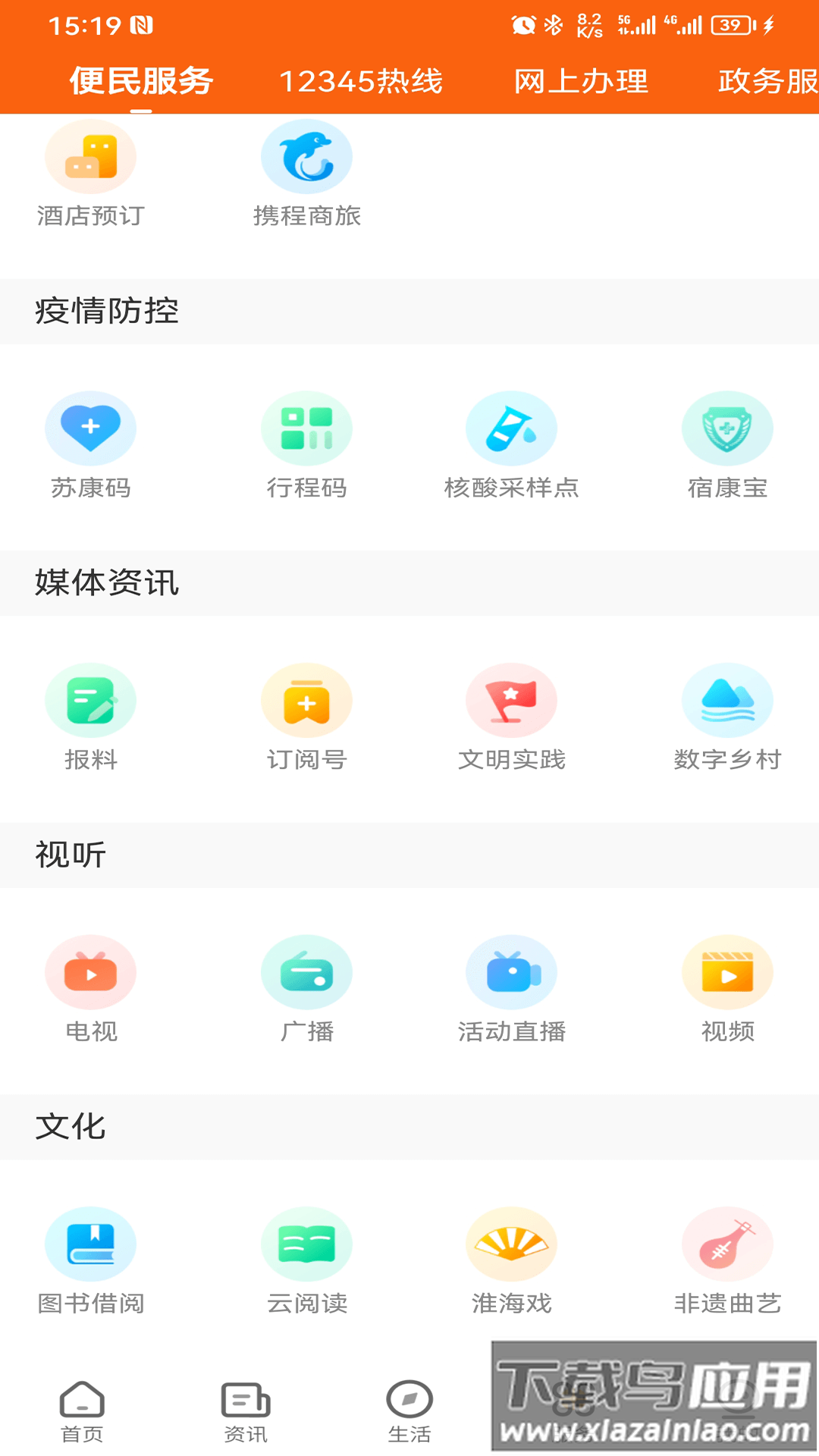Viewport: 819px width, 1456px height.
Task: Select the 携程商旅 dolphin travel icon
Action: 307,155
